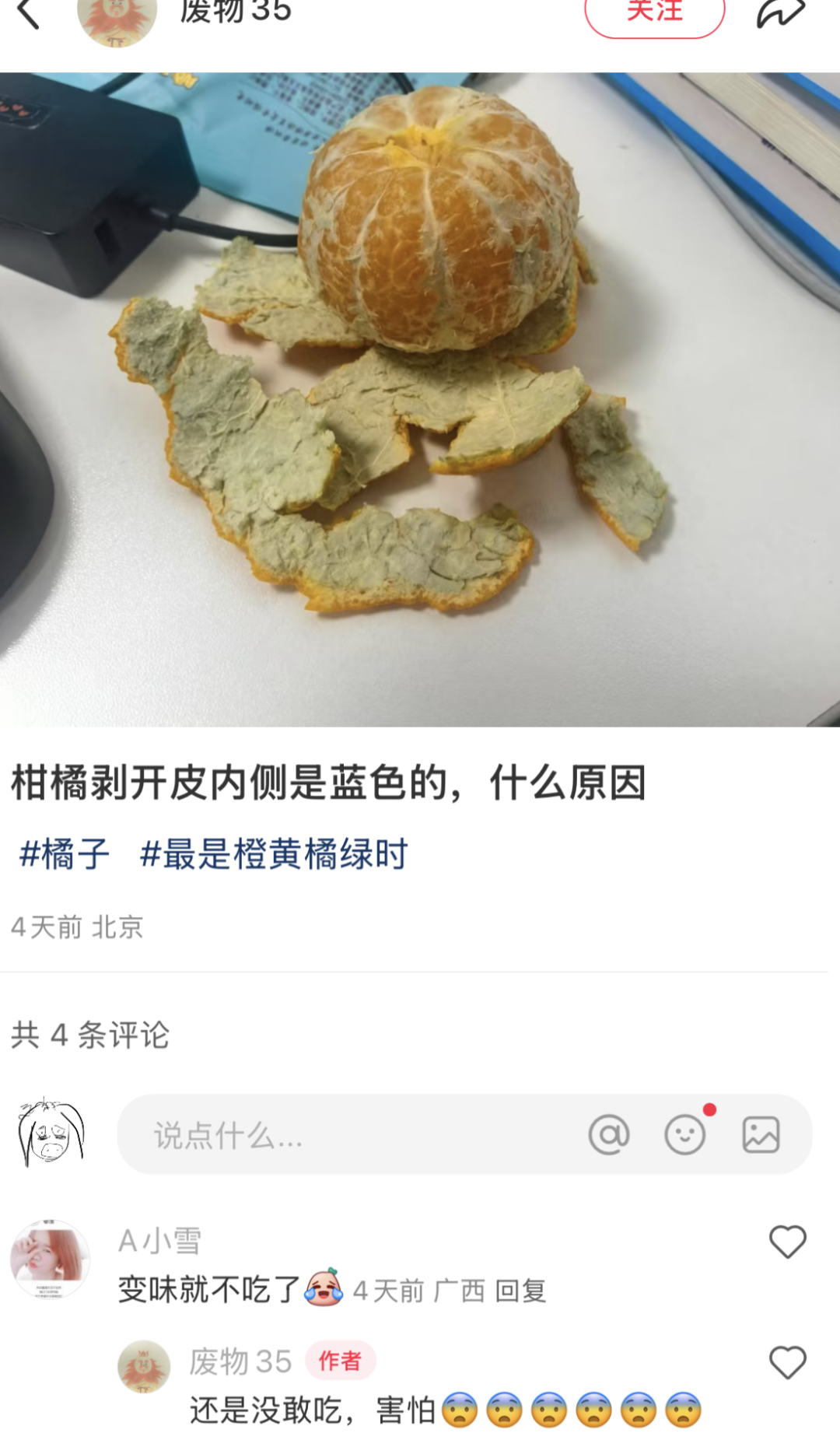Like 废物35's reply comment
Screen dimensions: 840x1447
pos(787,1362)
